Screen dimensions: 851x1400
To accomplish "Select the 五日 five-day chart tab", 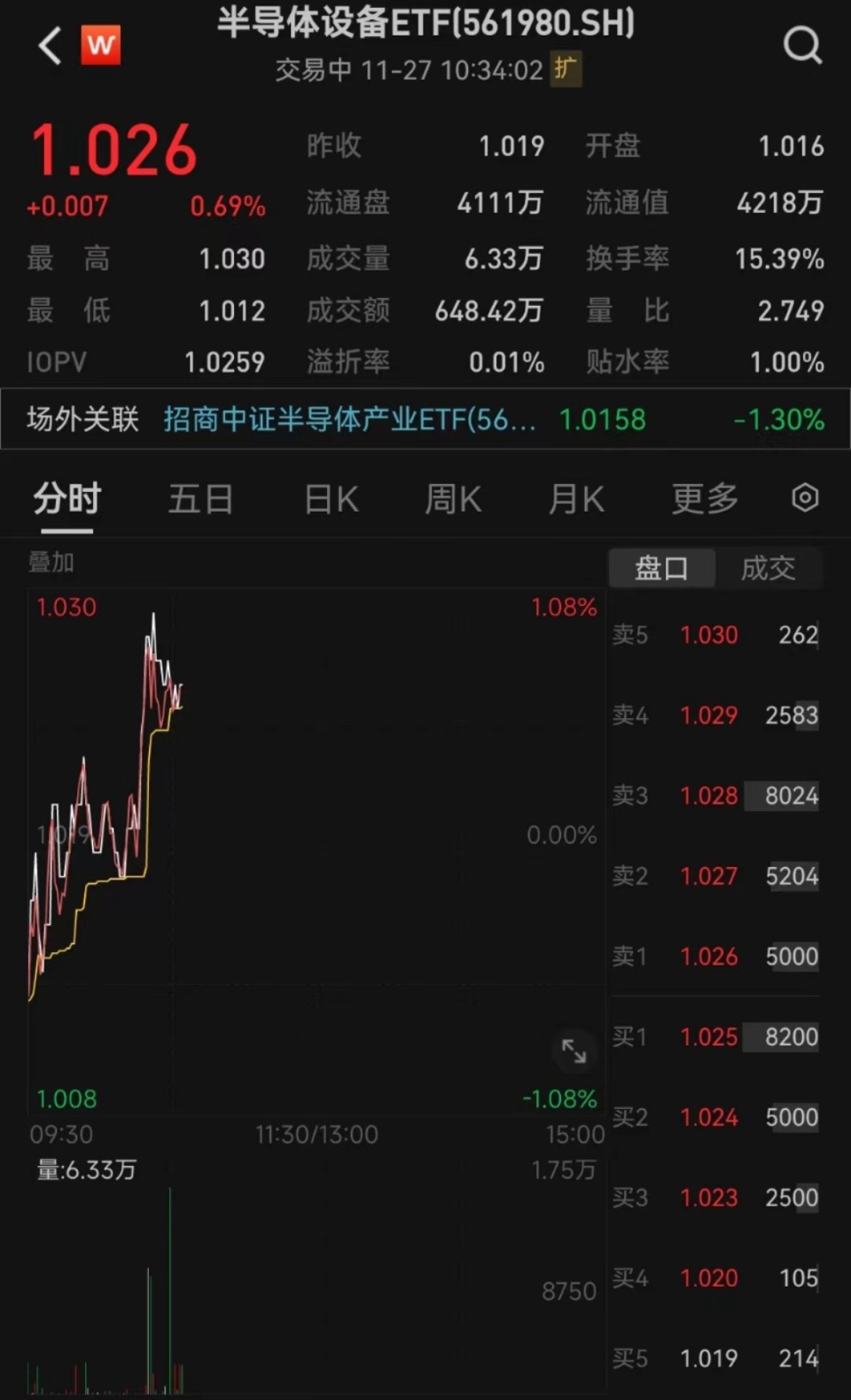I will (200, 498).
